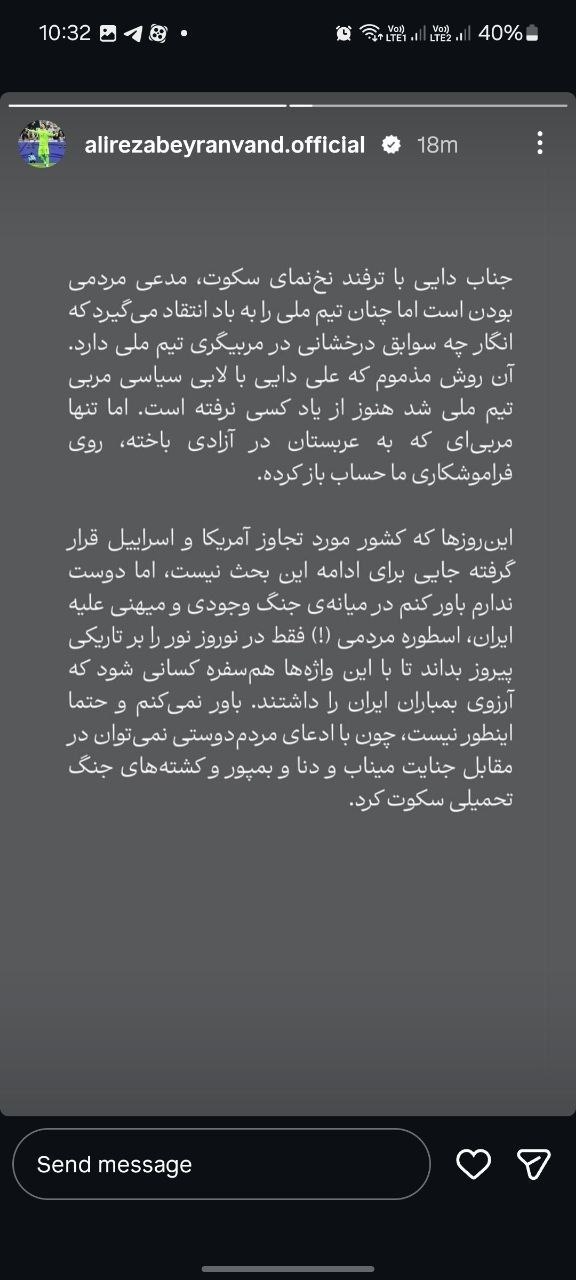Open the story's three-dot options menu
This screenshot has height=1280, width=576.
(540, 144)
